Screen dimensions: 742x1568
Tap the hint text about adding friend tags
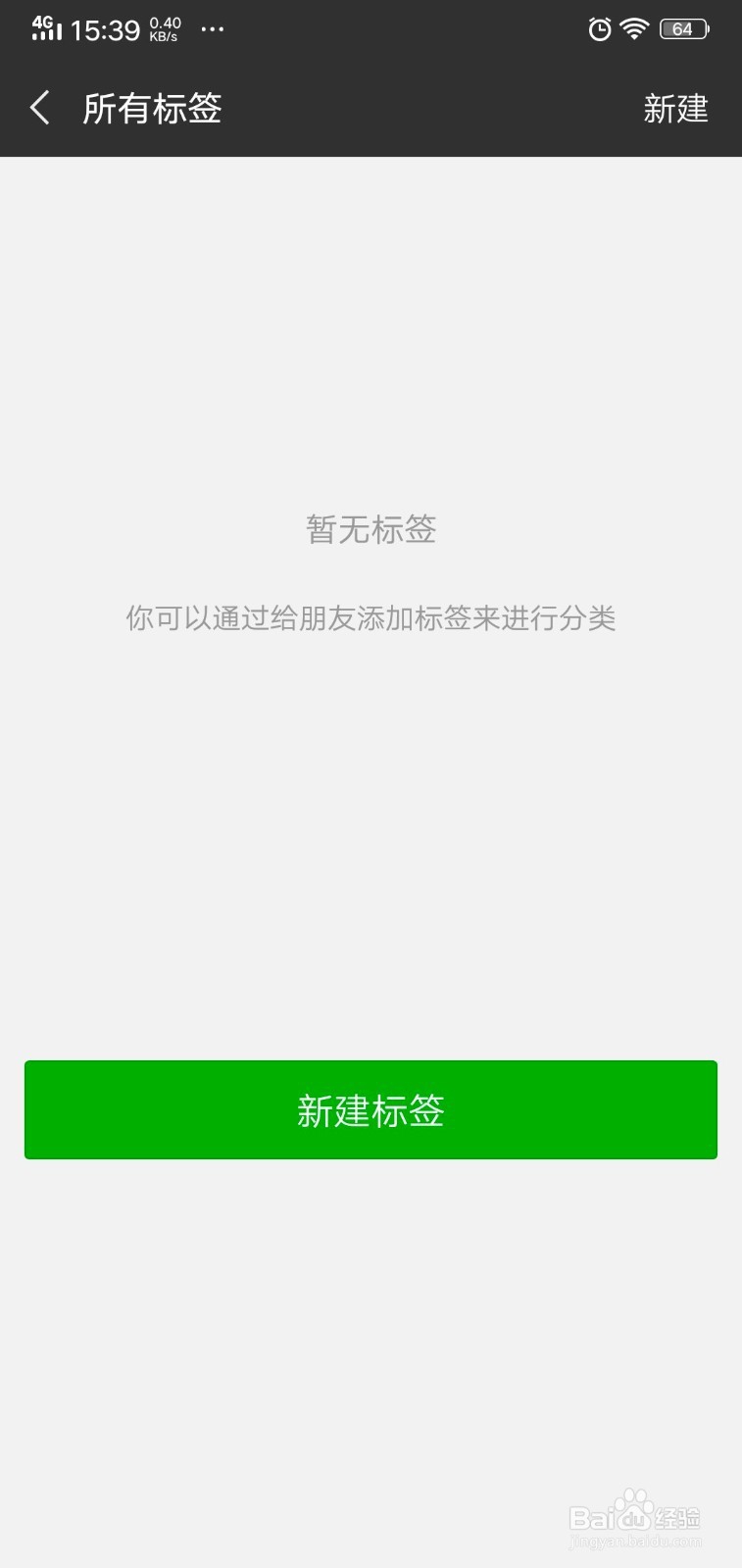[x=371, y=619]
